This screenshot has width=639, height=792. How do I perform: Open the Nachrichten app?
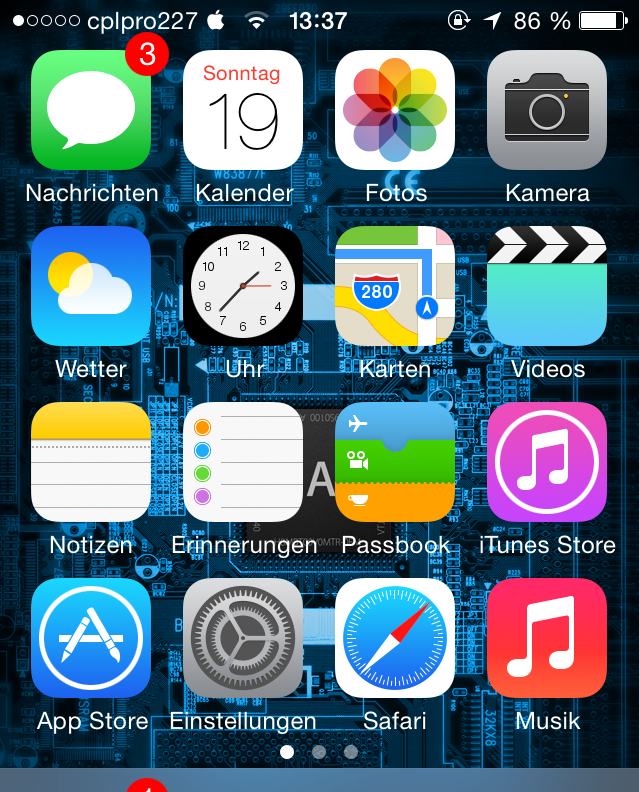(x=91, y=110)
